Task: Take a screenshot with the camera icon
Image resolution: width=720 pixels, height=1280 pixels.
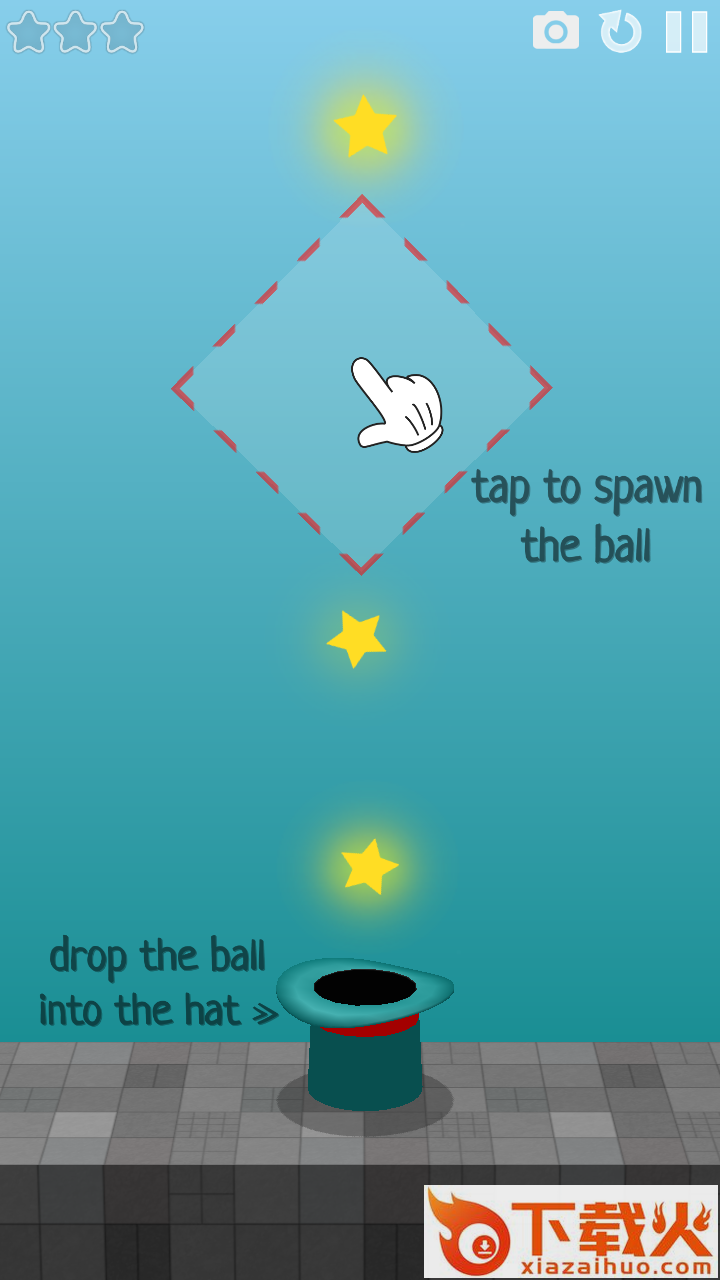Action: pyautogui.click(x=556, y=31)
